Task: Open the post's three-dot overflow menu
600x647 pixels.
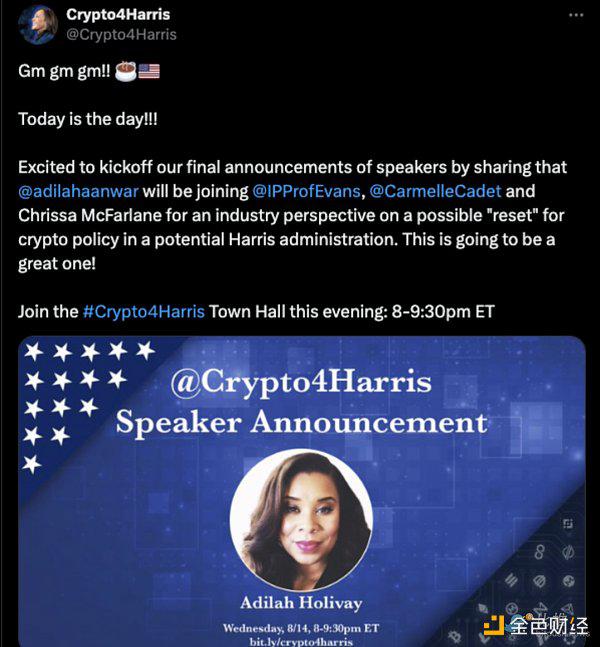Action: 577,16
